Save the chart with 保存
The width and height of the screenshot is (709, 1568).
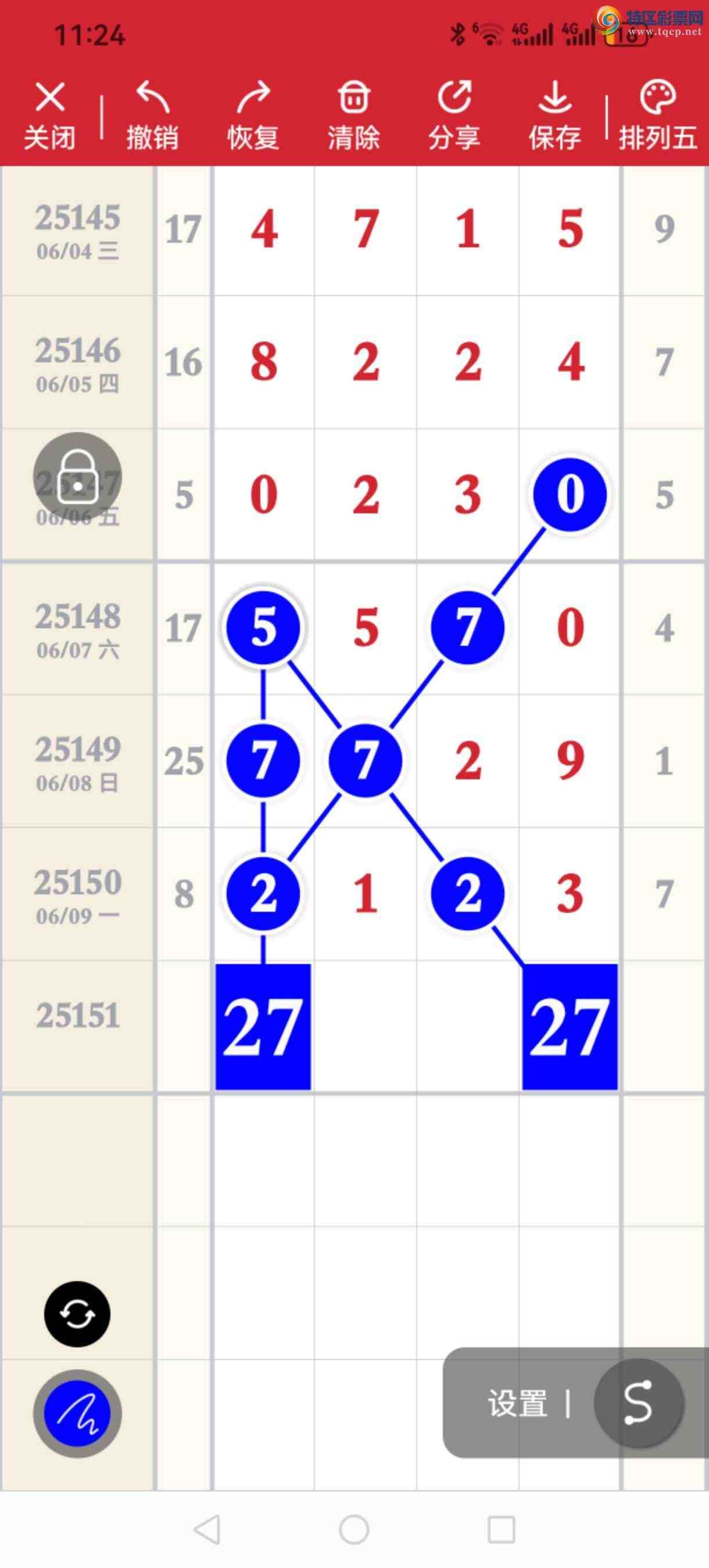point(554,114)
